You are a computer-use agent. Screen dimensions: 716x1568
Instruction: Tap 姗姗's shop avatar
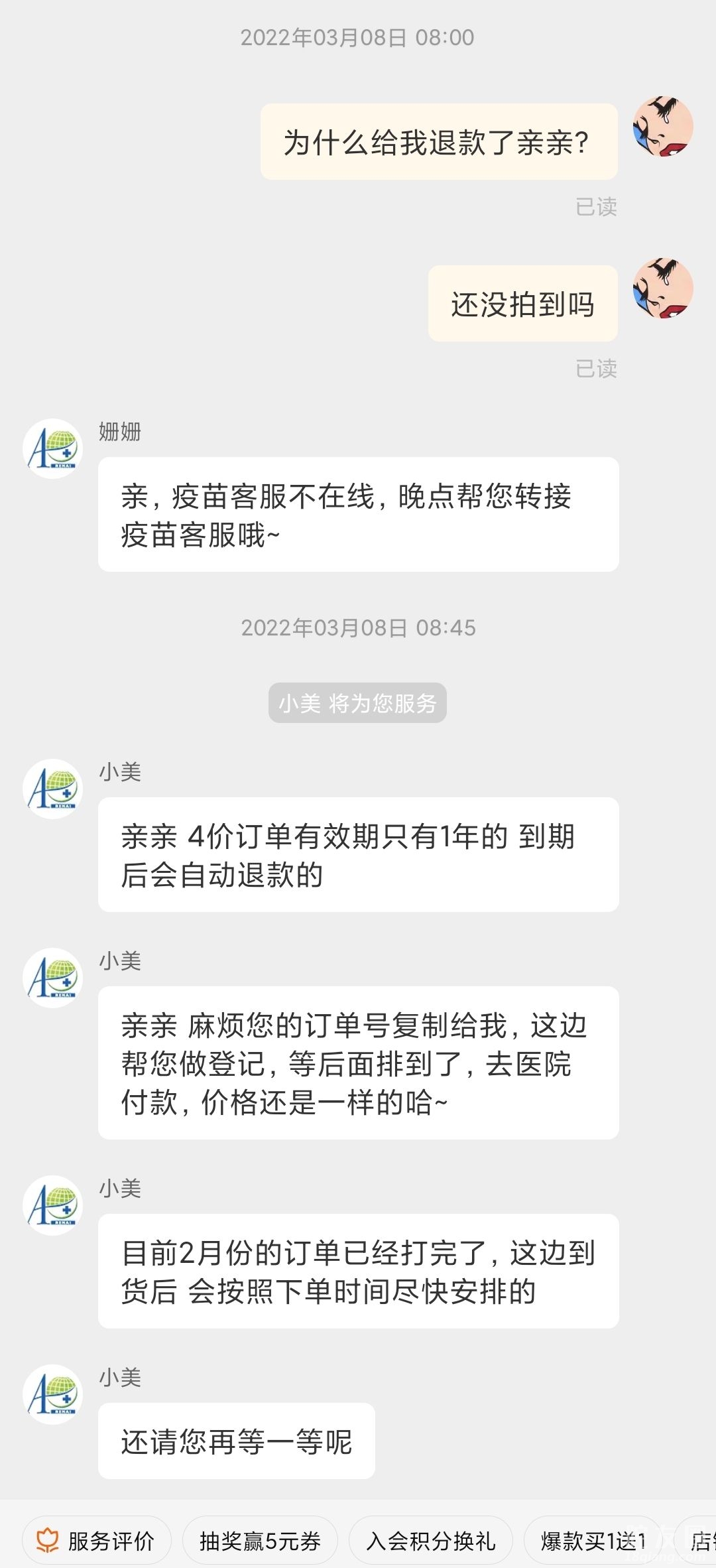53,449
